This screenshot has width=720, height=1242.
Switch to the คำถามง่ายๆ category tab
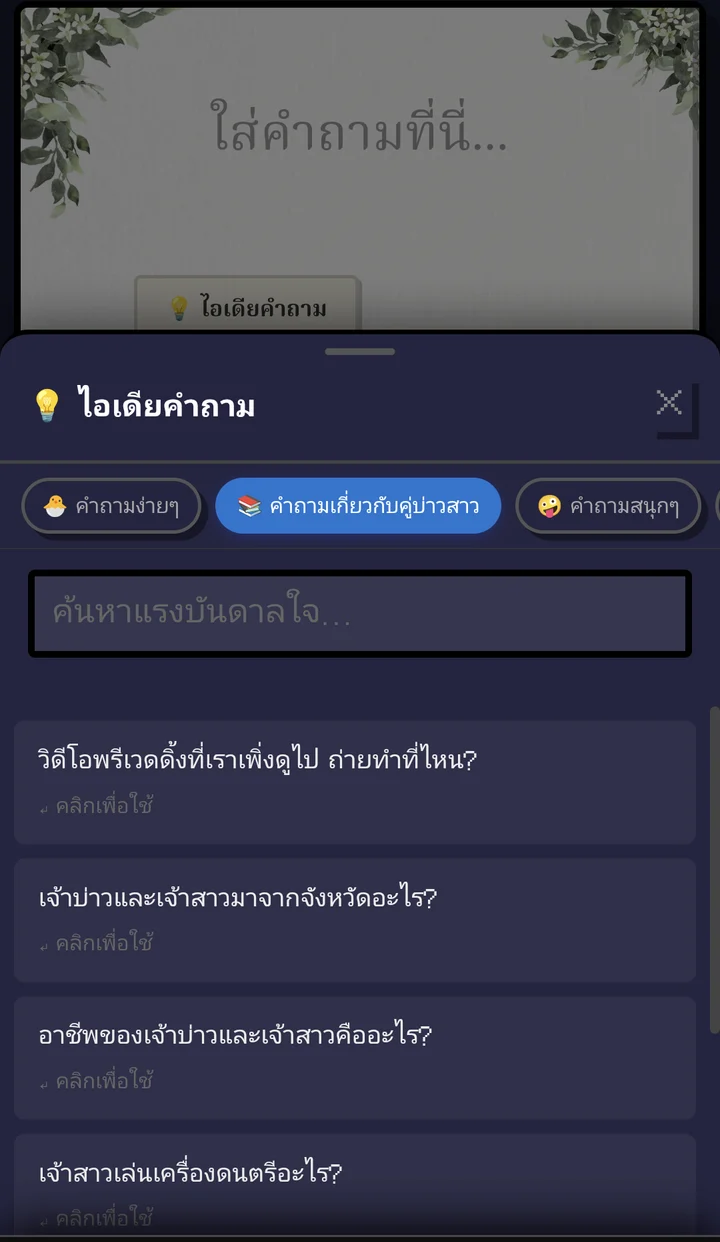pos(112,506)
